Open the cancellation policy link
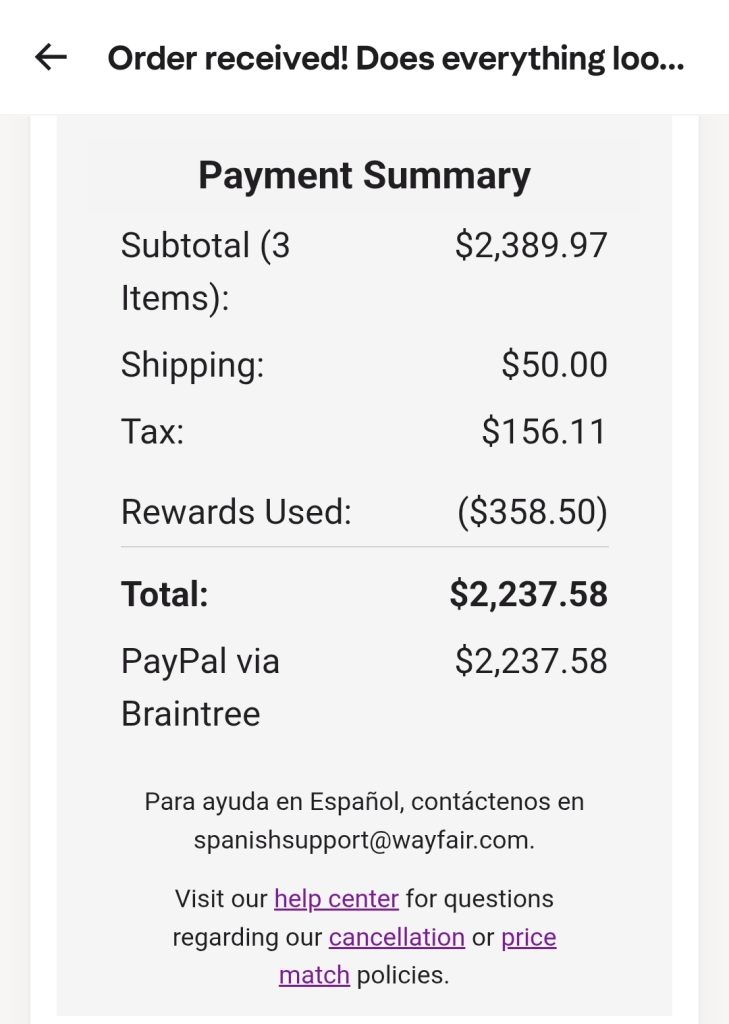 pos(396,937)
